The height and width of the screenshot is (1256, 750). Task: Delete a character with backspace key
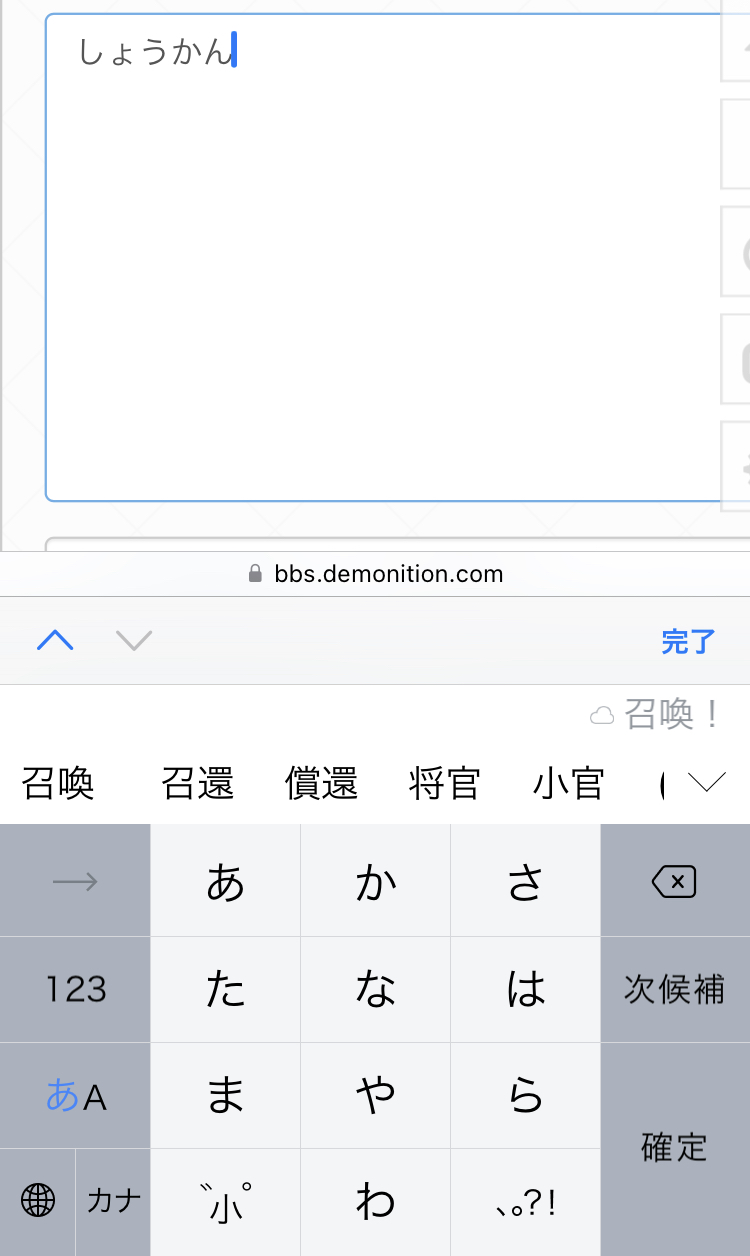674,882
